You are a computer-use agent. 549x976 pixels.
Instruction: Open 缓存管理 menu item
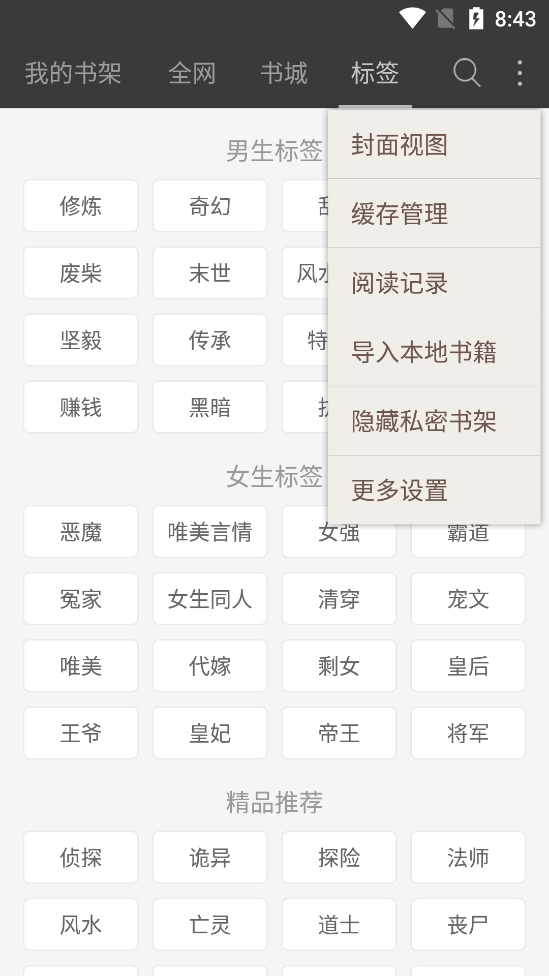pos(434,214)
